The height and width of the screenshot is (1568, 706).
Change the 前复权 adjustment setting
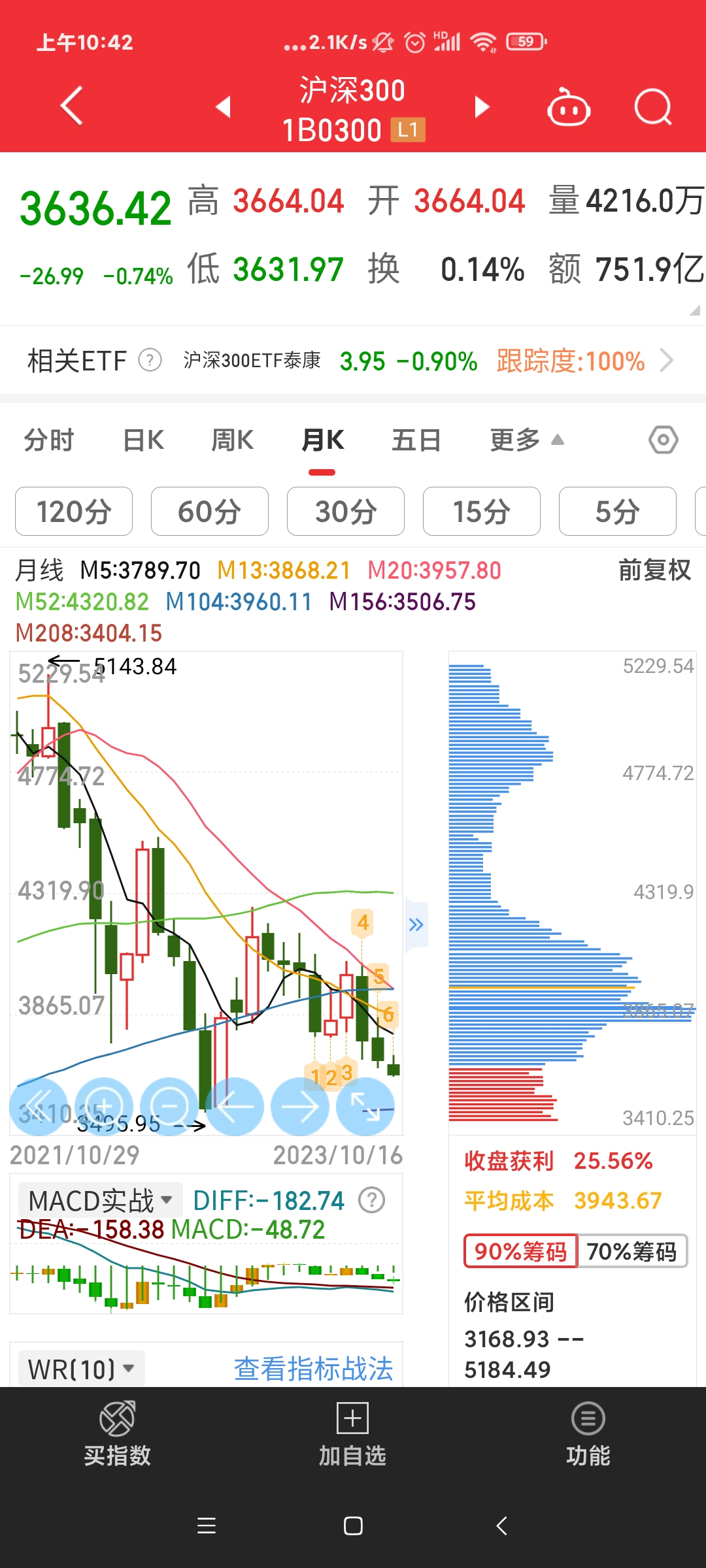pyautogui.click(x=654, y=570)
